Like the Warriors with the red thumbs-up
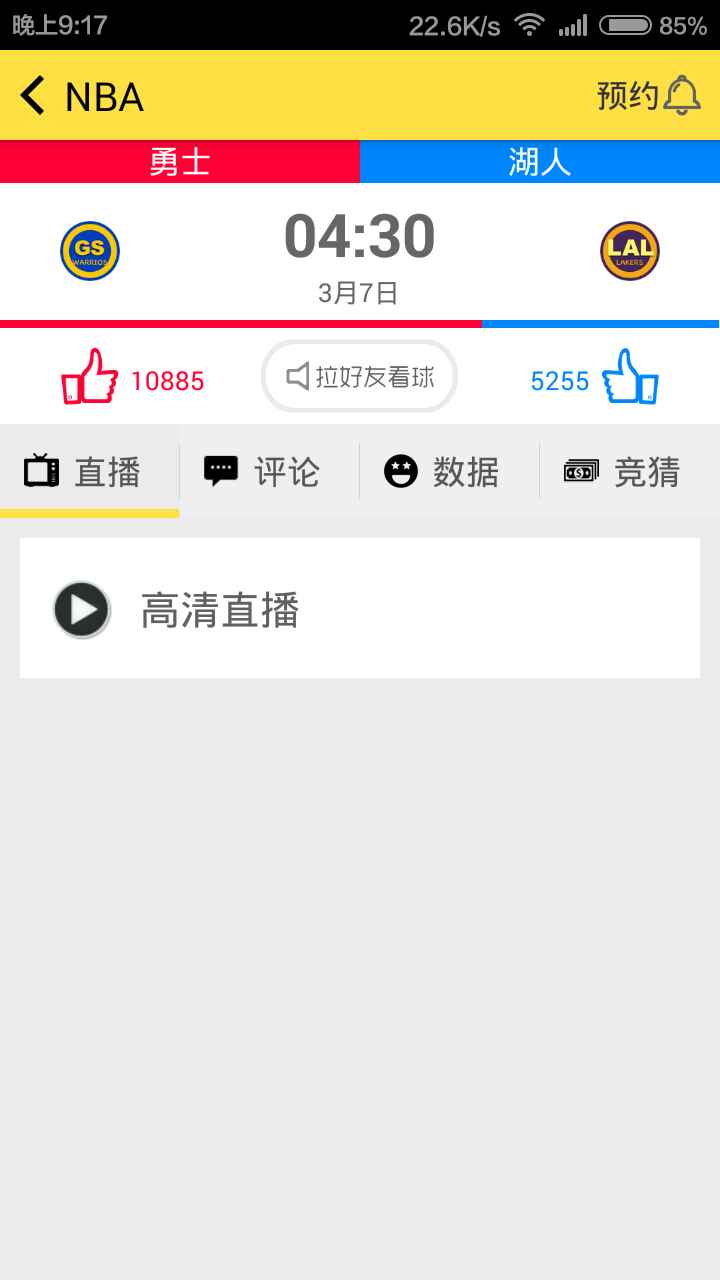720x1280 pixels. coord(90,377)
